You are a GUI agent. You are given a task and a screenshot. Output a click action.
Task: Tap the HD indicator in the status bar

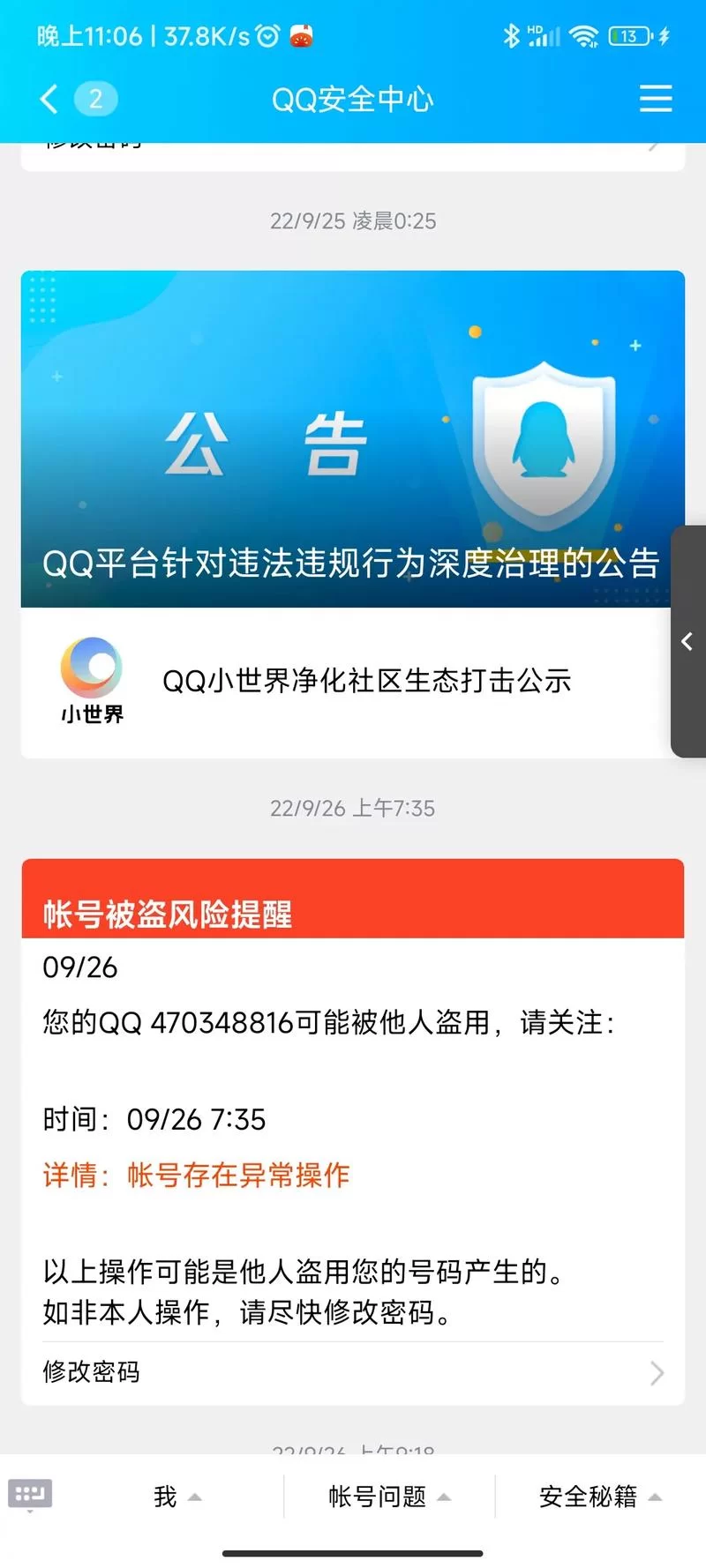pyautogui.click(x=533, y=28)
